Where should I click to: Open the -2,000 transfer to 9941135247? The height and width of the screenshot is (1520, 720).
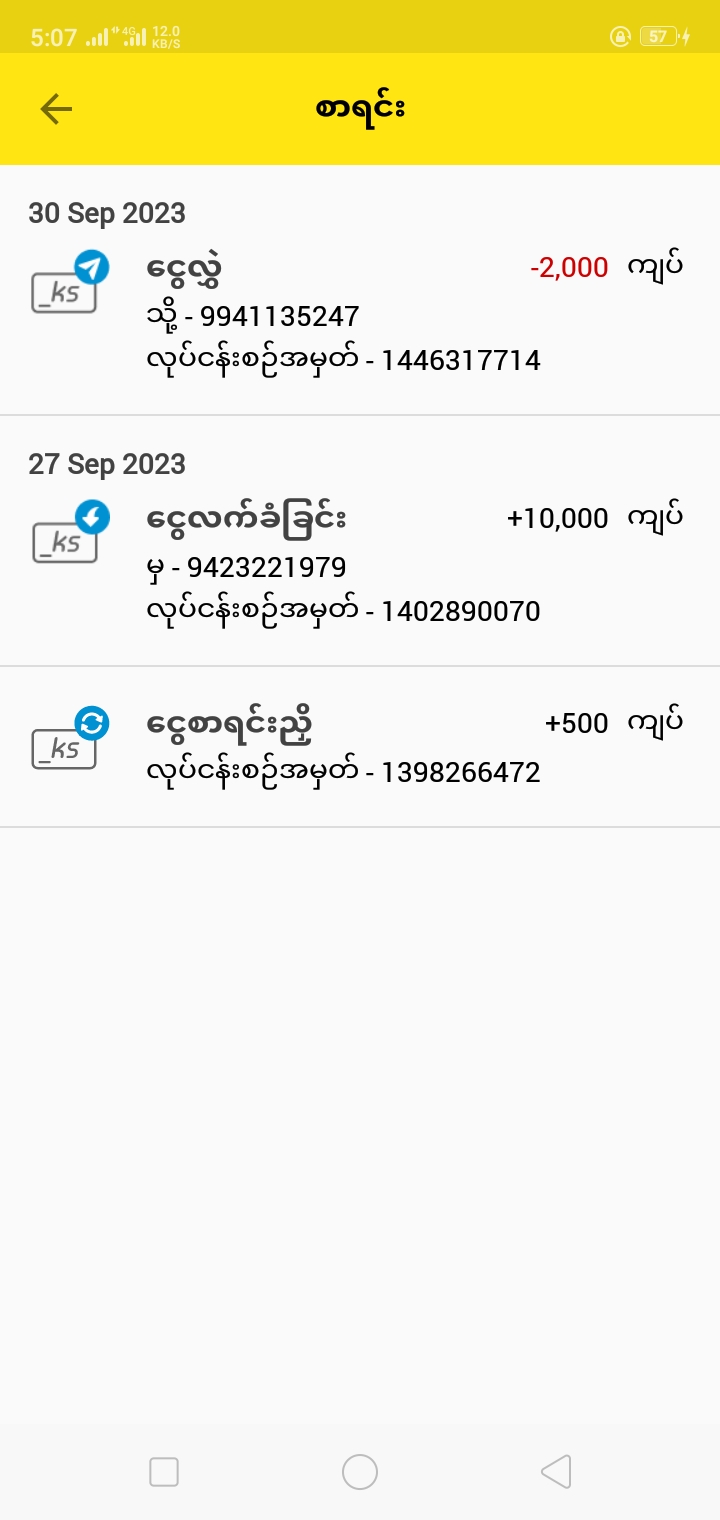360,313
